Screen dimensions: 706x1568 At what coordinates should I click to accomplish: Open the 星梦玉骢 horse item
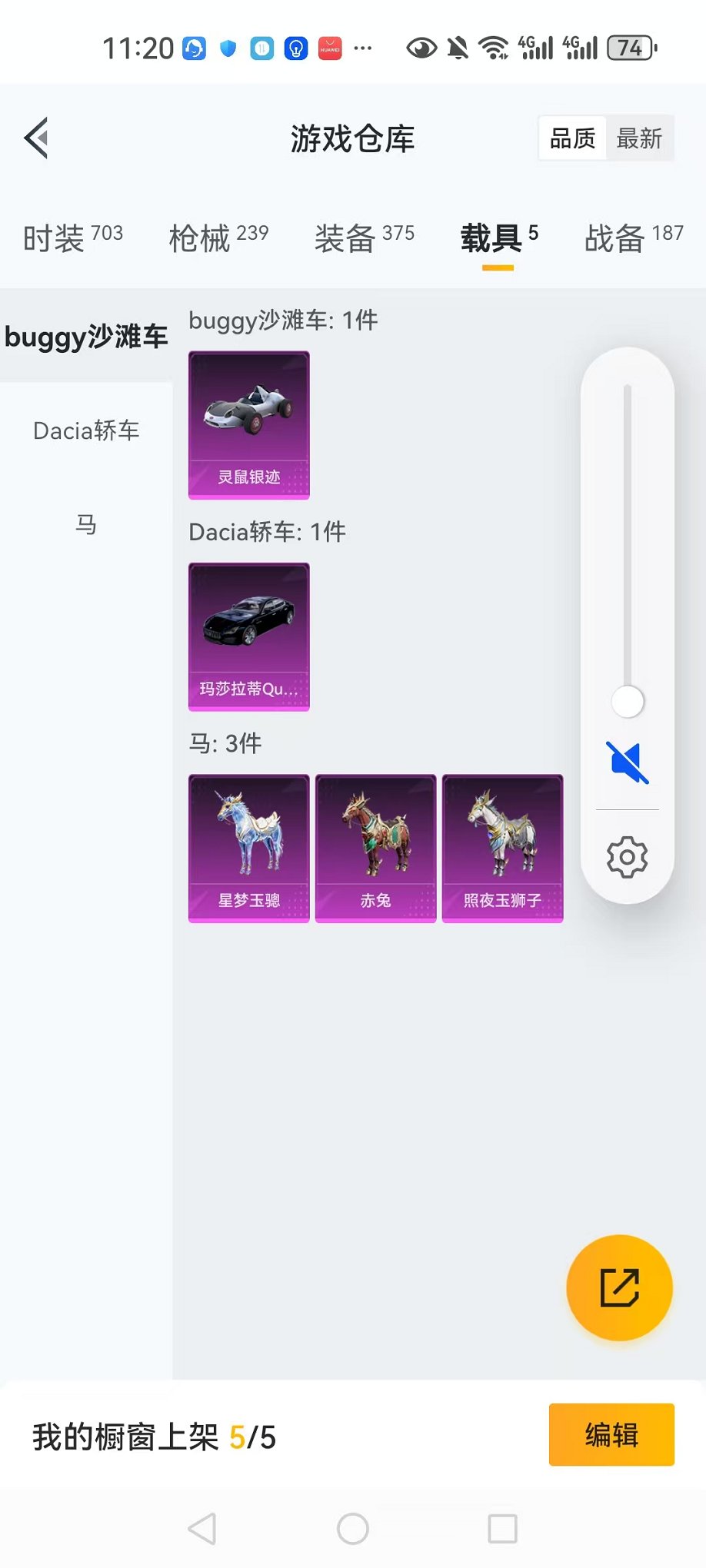click(x=248, y=848)
